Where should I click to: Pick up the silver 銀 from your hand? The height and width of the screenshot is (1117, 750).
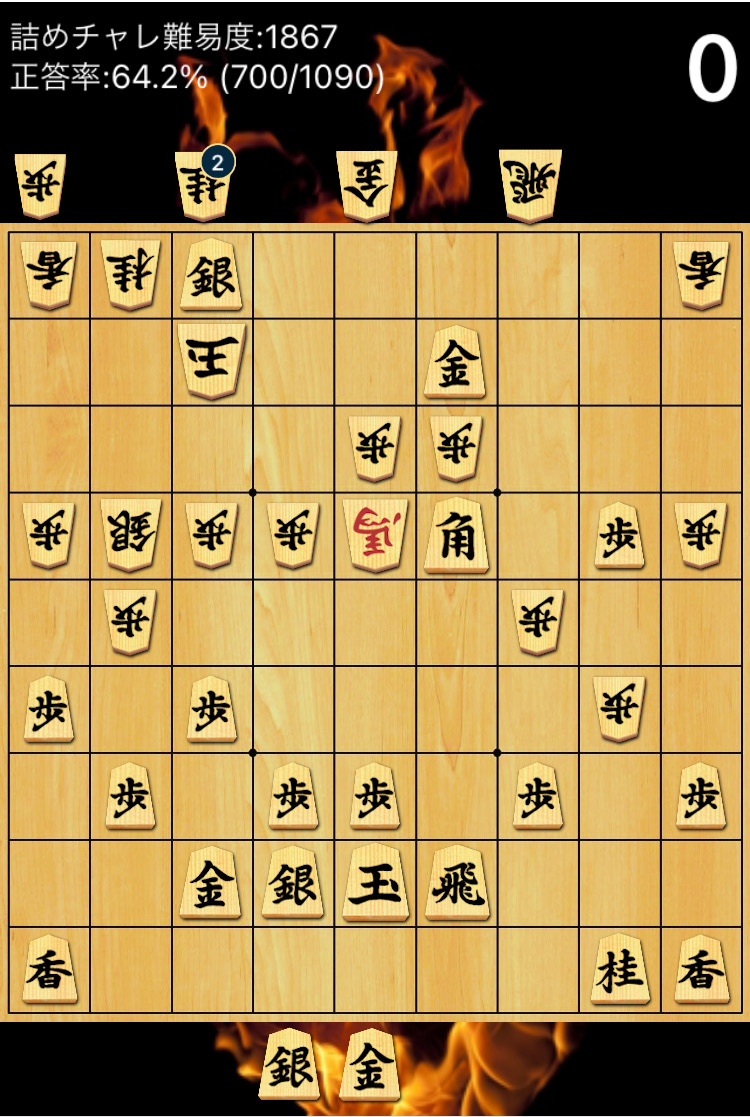(292, 1064)
